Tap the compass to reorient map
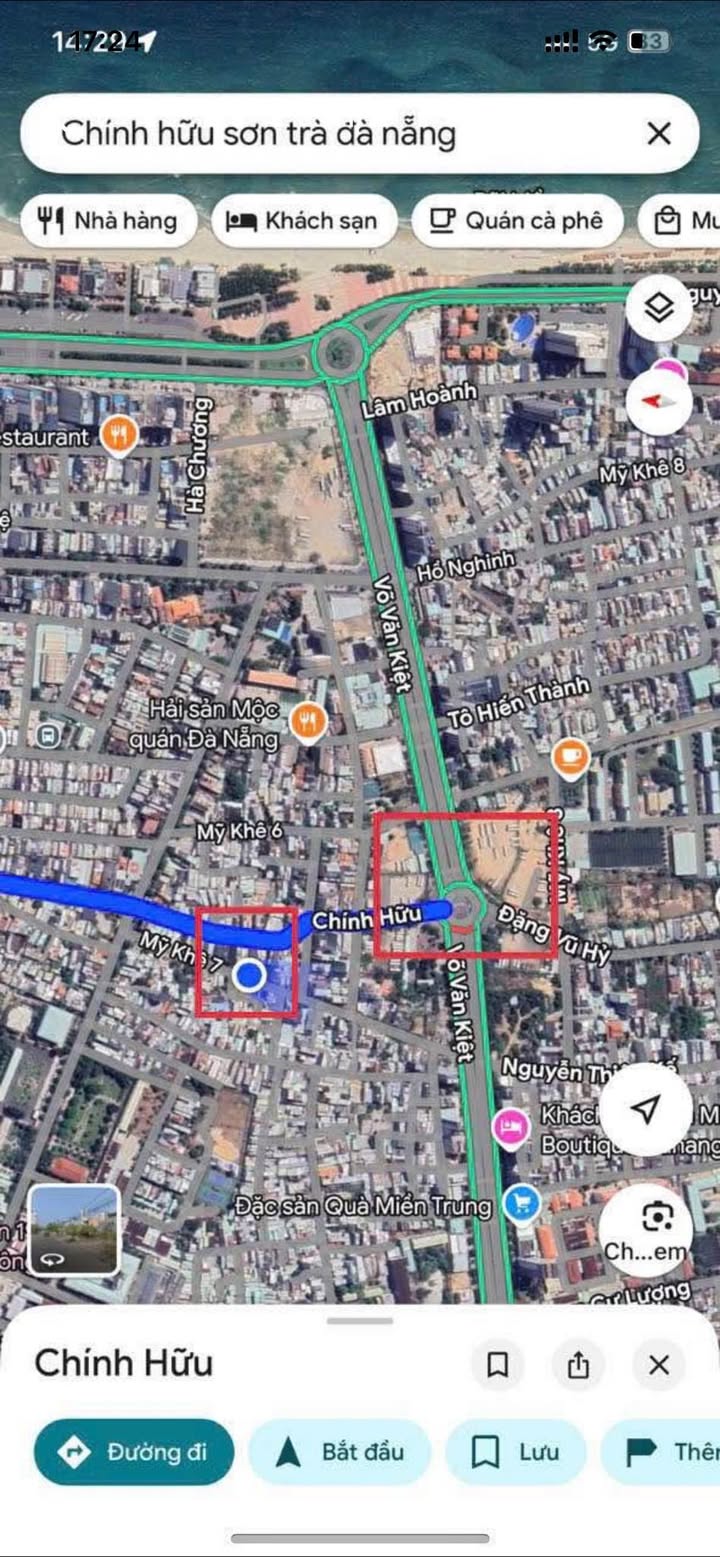This screenshot has width=720, height=1557. point(658,400)
